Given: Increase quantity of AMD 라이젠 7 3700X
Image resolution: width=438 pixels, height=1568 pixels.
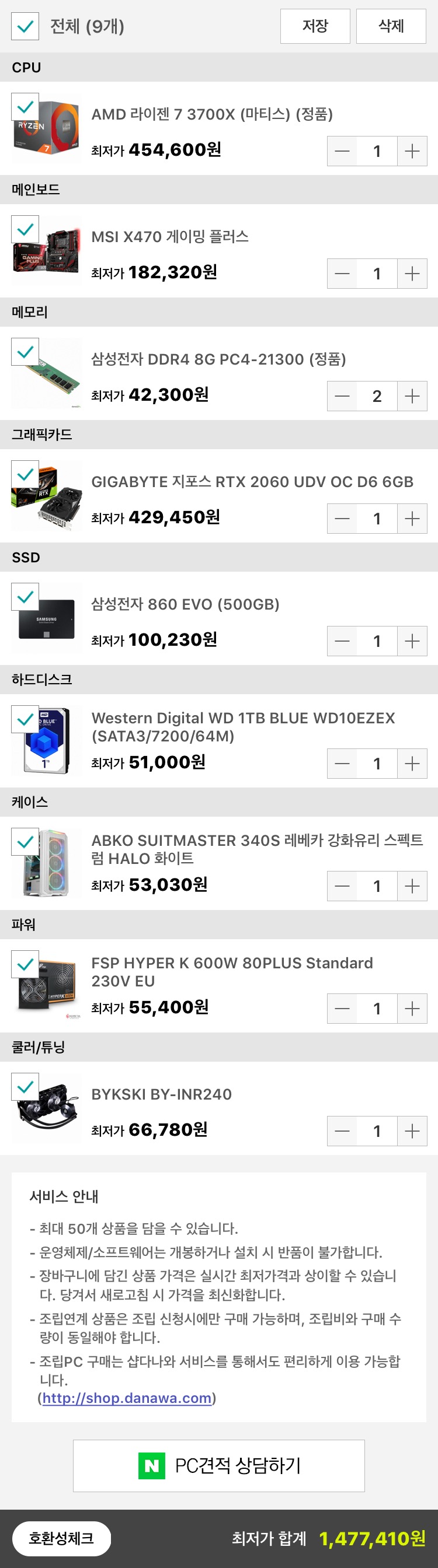Looking at the screenshot, I should (412, 151).
